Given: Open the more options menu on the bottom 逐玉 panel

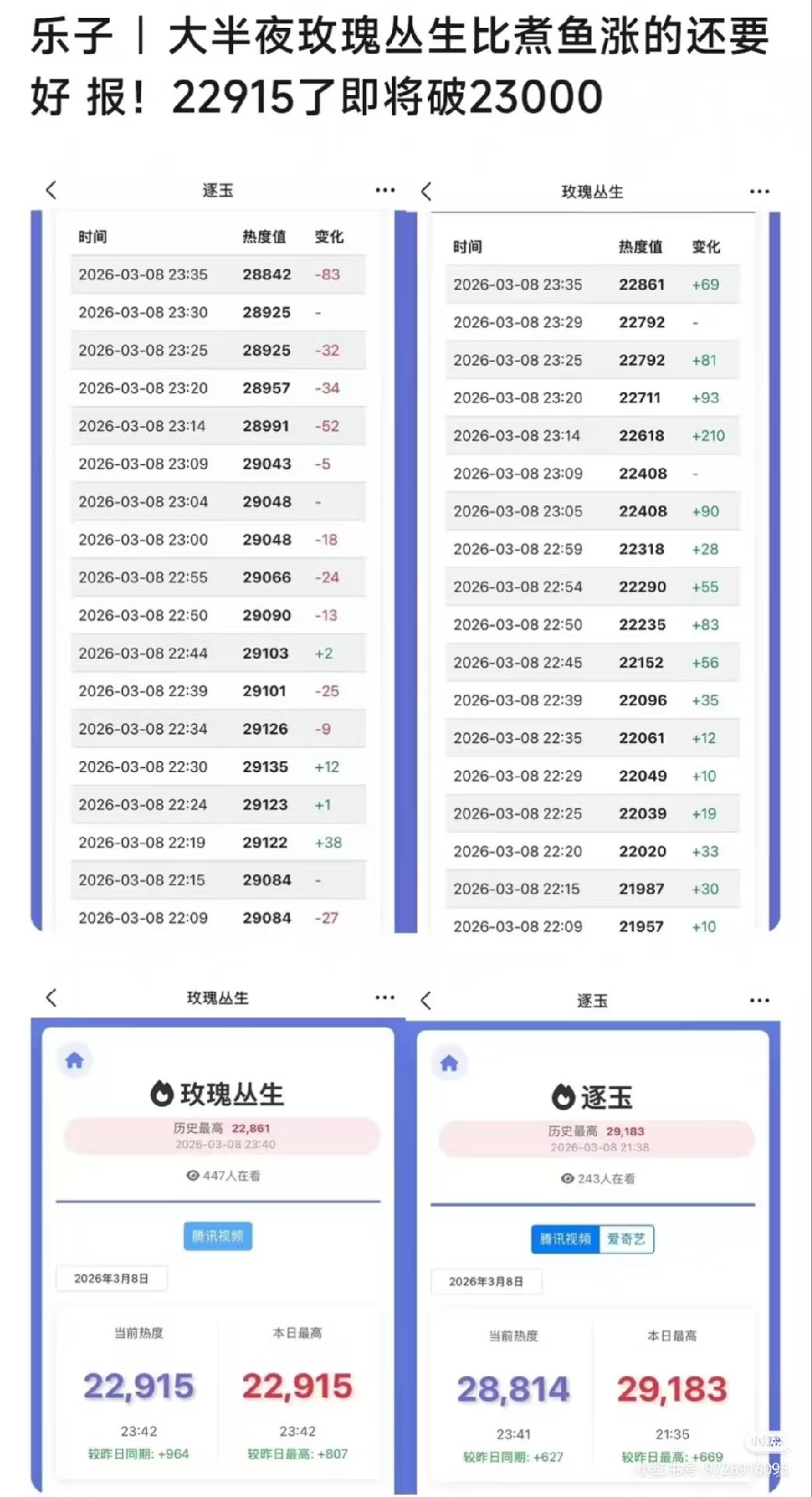Looking at the screenshot, I should (x=759, y=1000).
